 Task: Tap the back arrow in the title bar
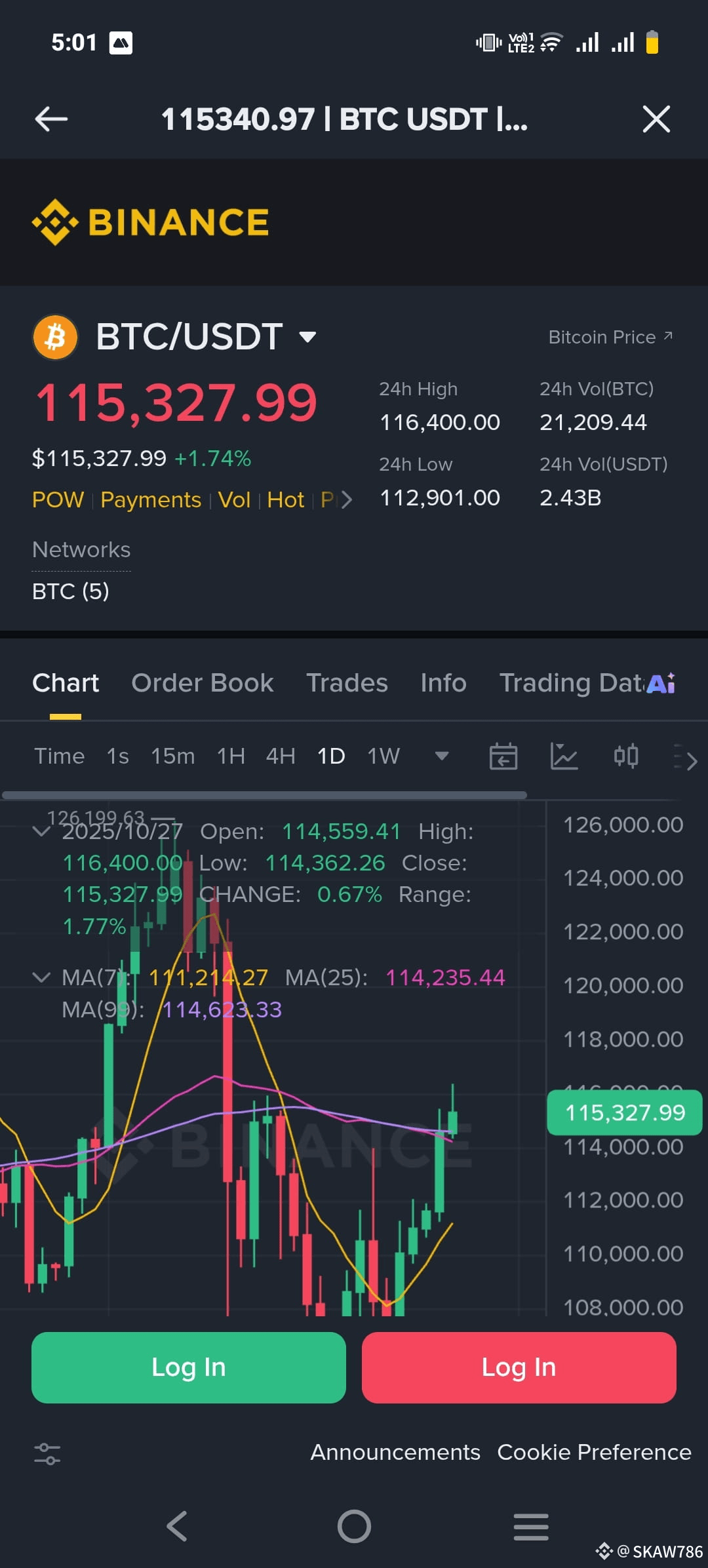50,119
